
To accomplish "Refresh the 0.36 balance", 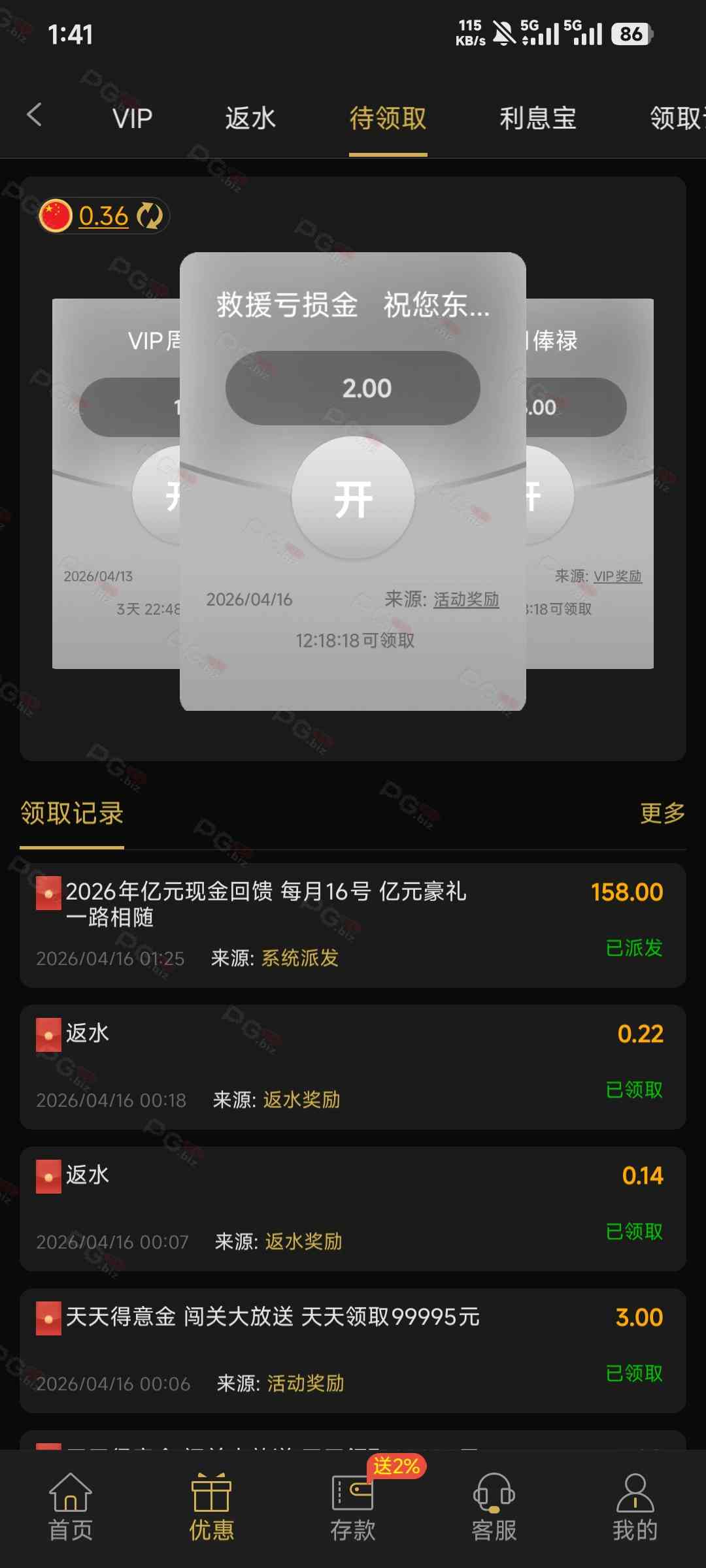I will 150,216.
